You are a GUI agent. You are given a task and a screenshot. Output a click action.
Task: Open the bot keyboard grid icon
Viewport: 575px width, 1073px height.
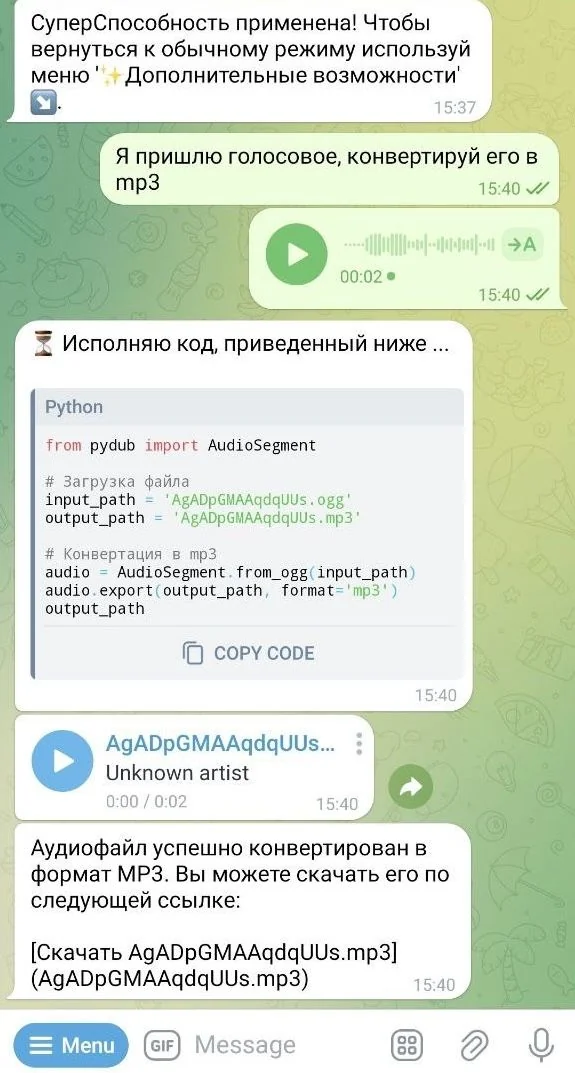(408, 1045)
